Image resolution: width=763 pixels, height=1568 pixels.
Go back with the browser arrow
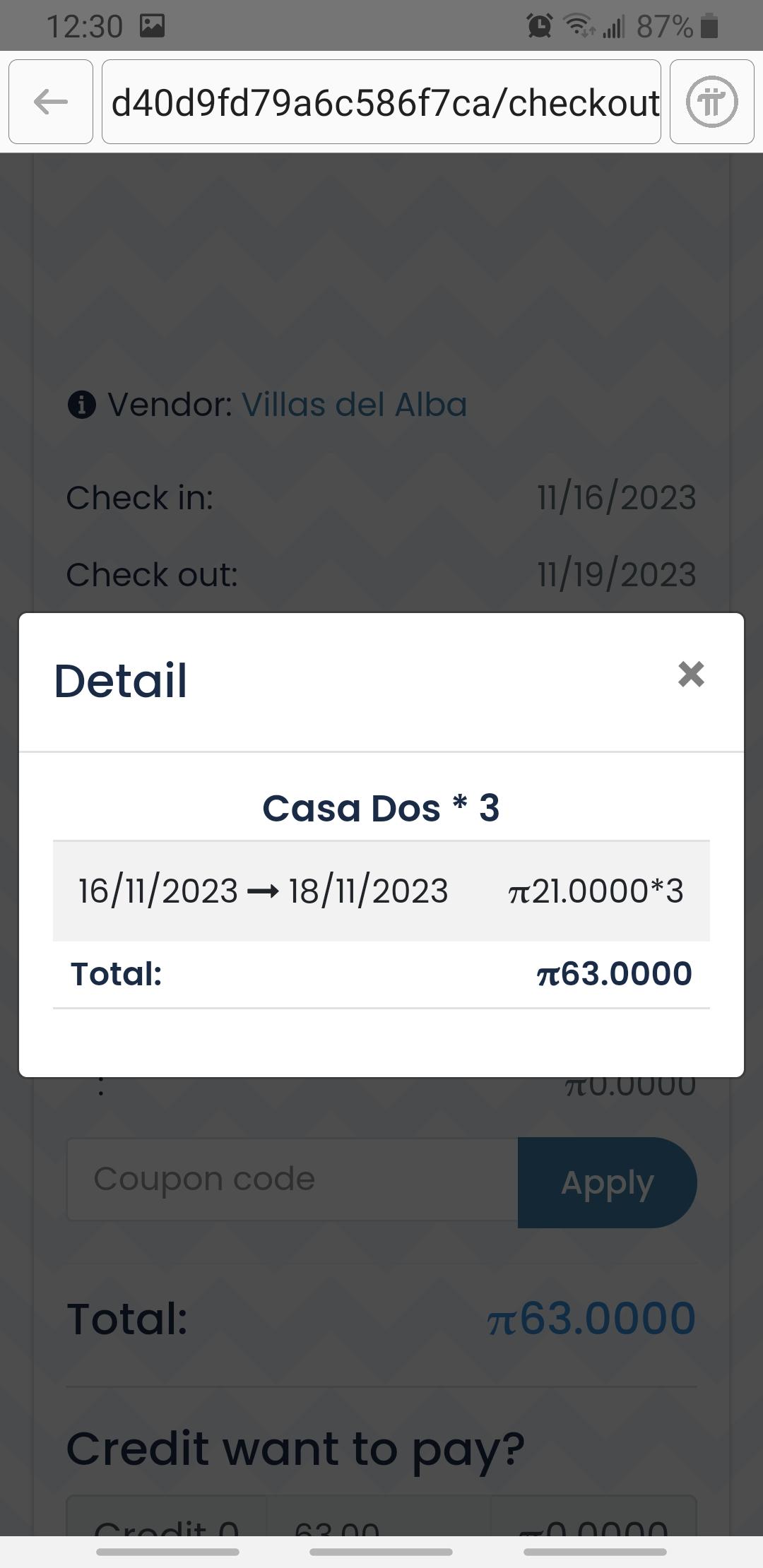pyautogui.click(x=51, y=102)
